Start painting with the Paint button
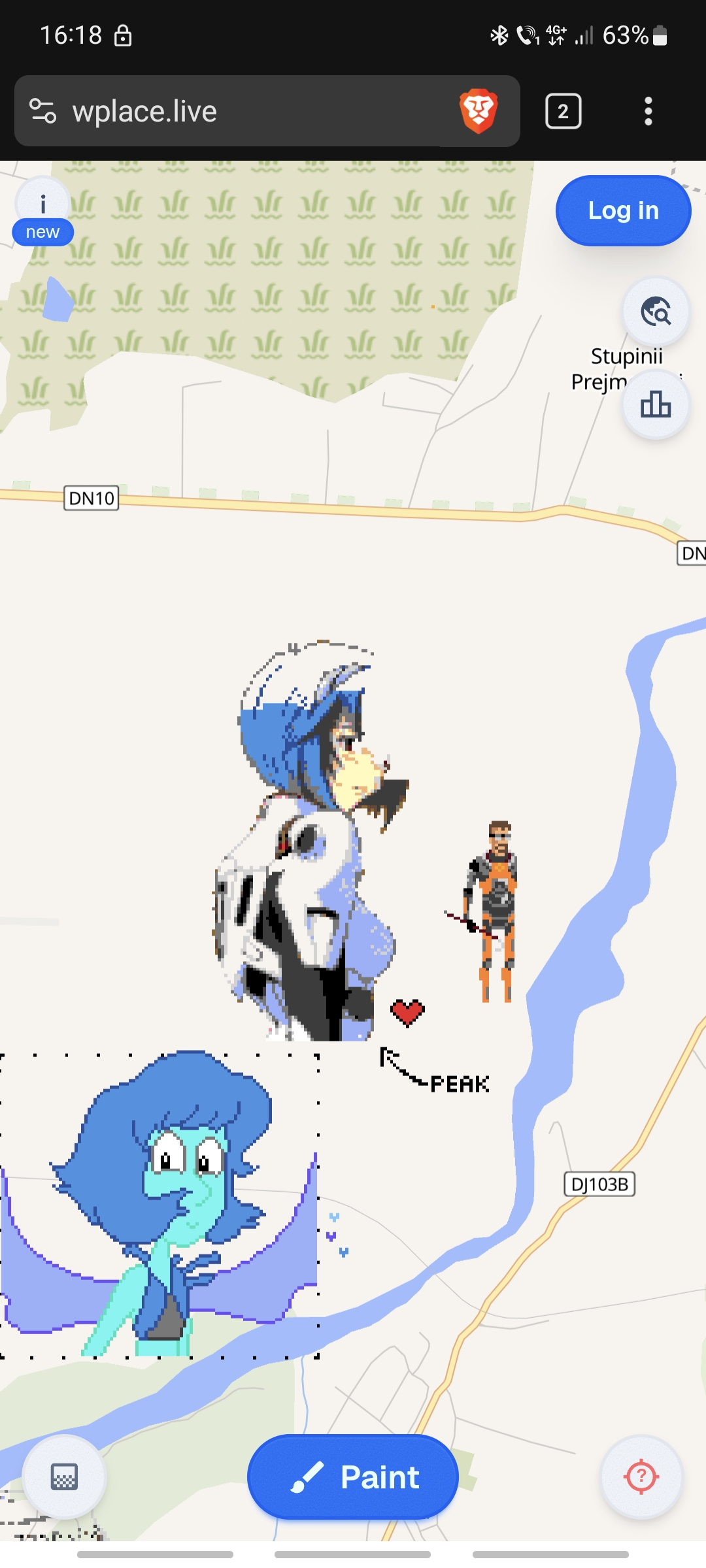Viewport: 706px width, 1568px height. point(353,1477)
